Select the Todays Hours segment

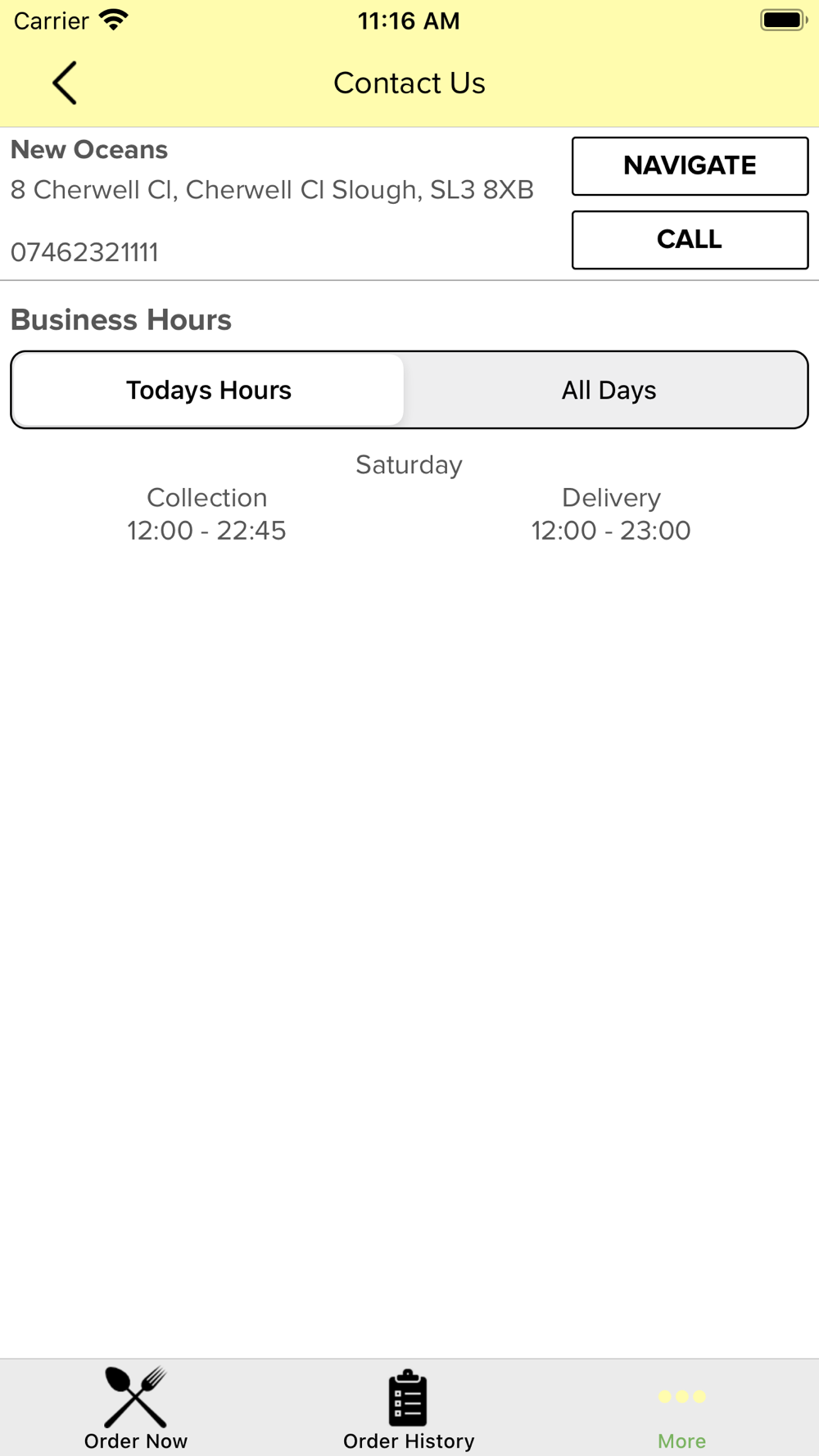tap(209, 390)
